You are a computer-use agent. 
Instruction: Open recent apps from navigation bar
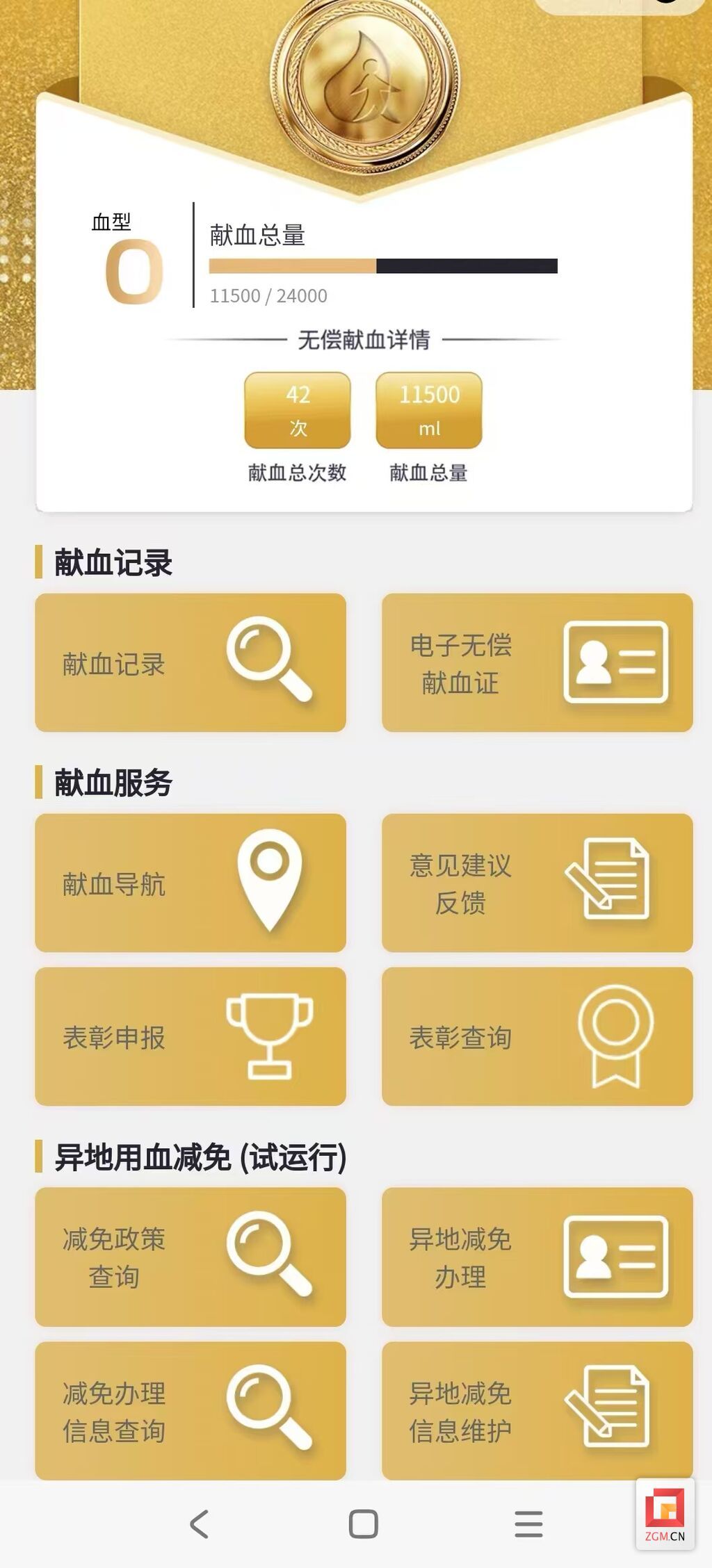[x=528, y=1524]
